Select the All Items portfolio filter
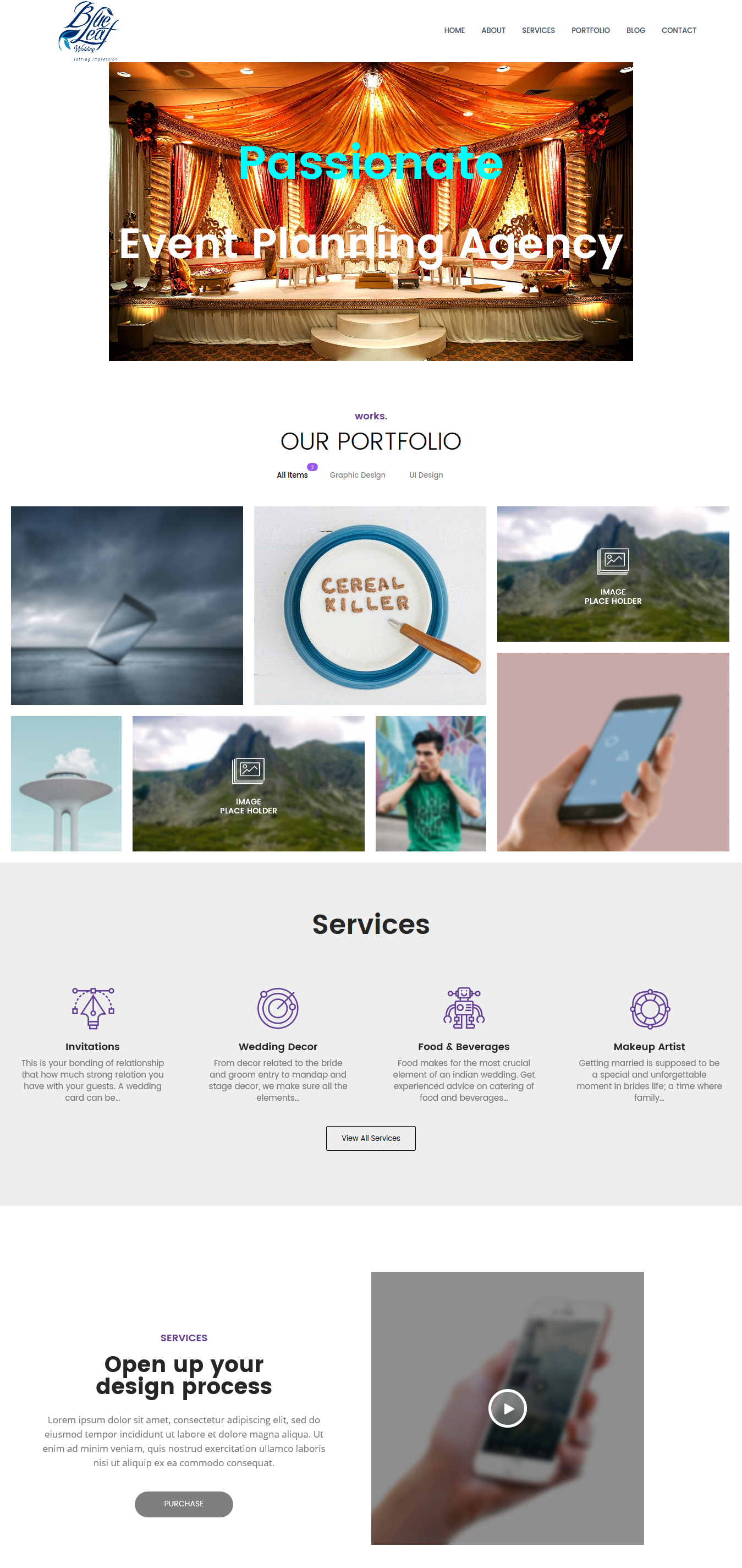Image resolution: width=742 pixels, height=1568 pixels. tap(292, 475)
